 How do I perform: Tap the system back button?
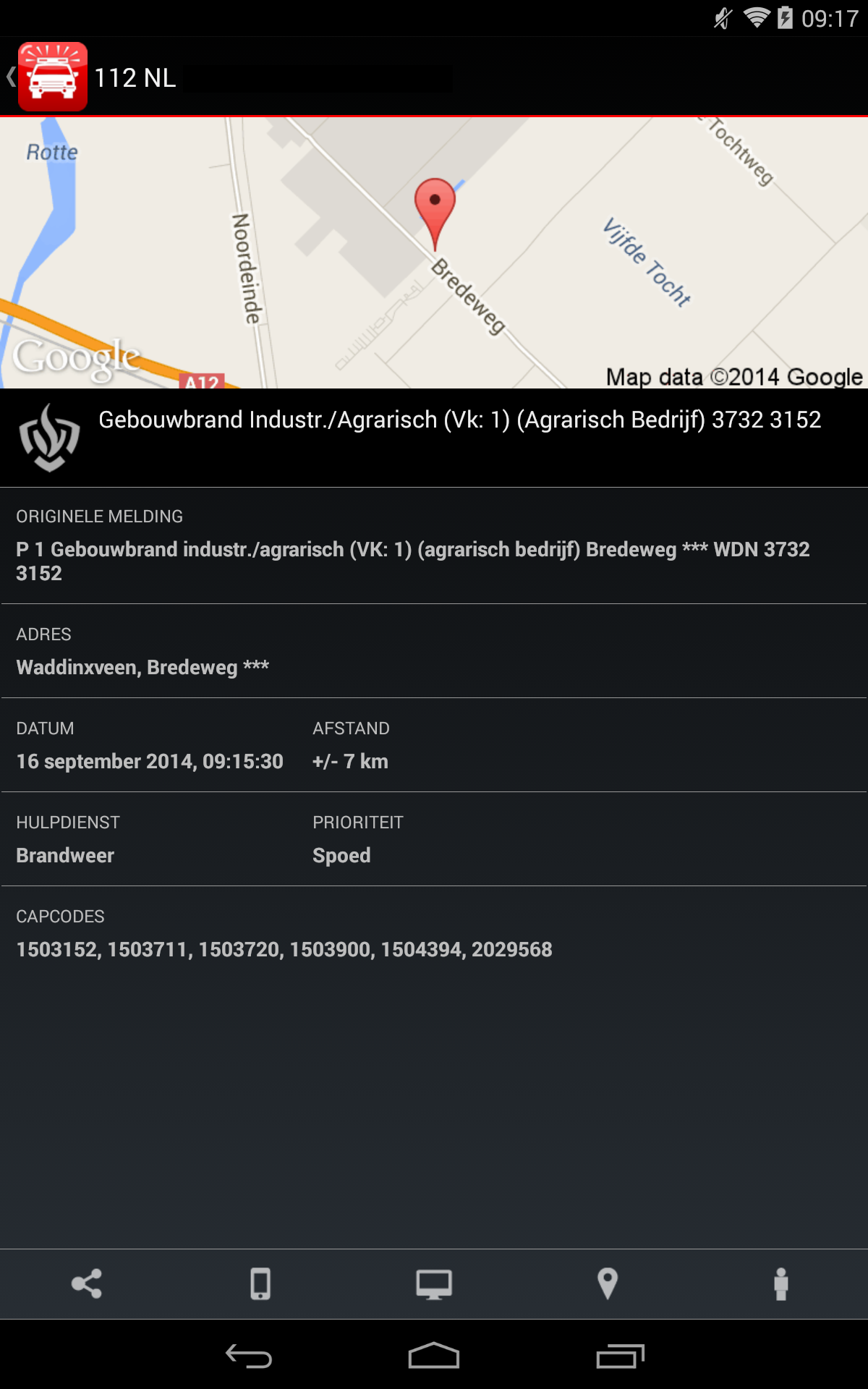tap(249, 1355)
